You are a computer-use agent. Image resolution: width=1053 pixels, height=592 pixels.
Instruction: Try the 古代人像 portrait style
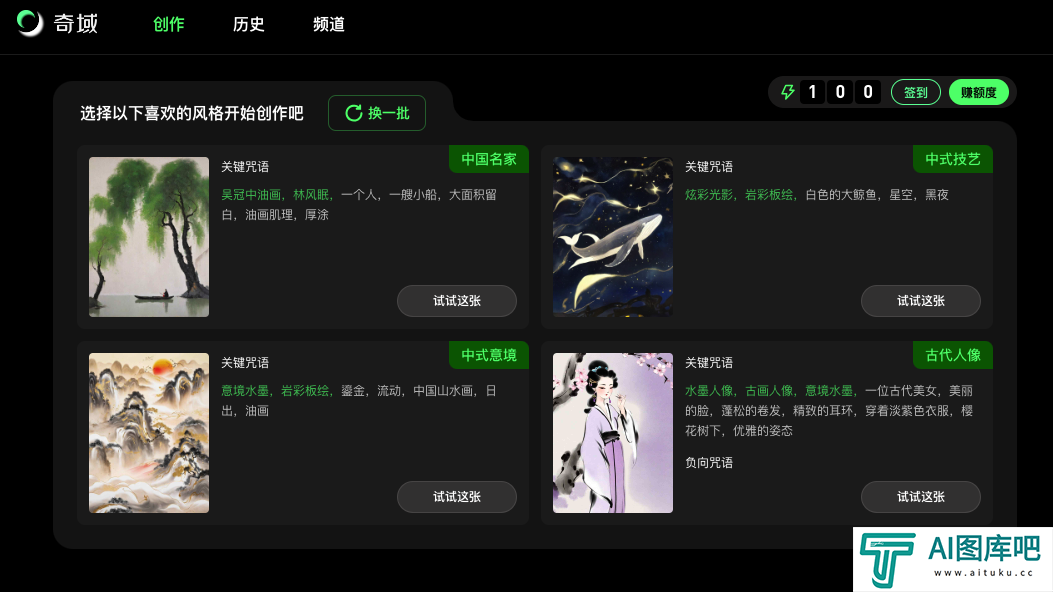[920, 497]
